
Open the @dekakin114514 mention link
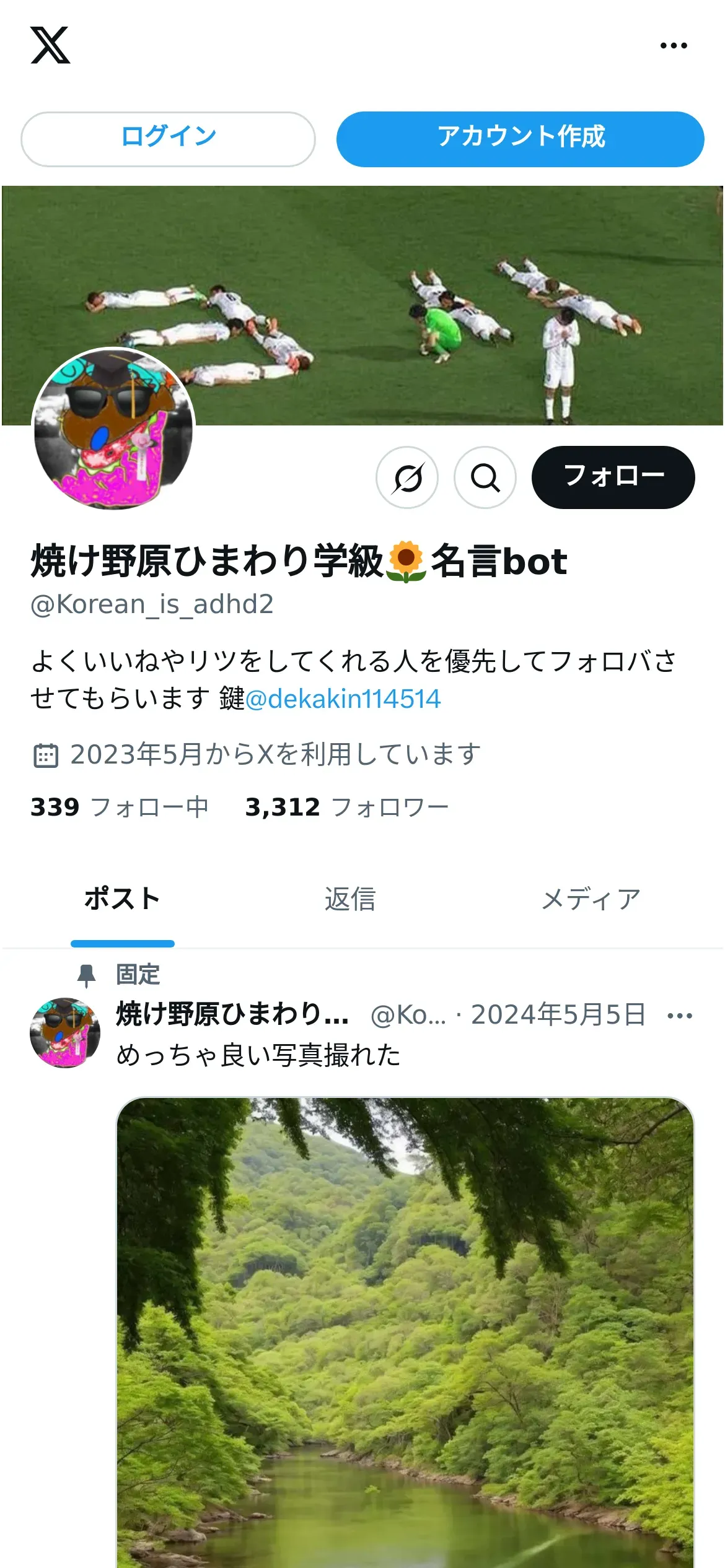pos(343,699)
